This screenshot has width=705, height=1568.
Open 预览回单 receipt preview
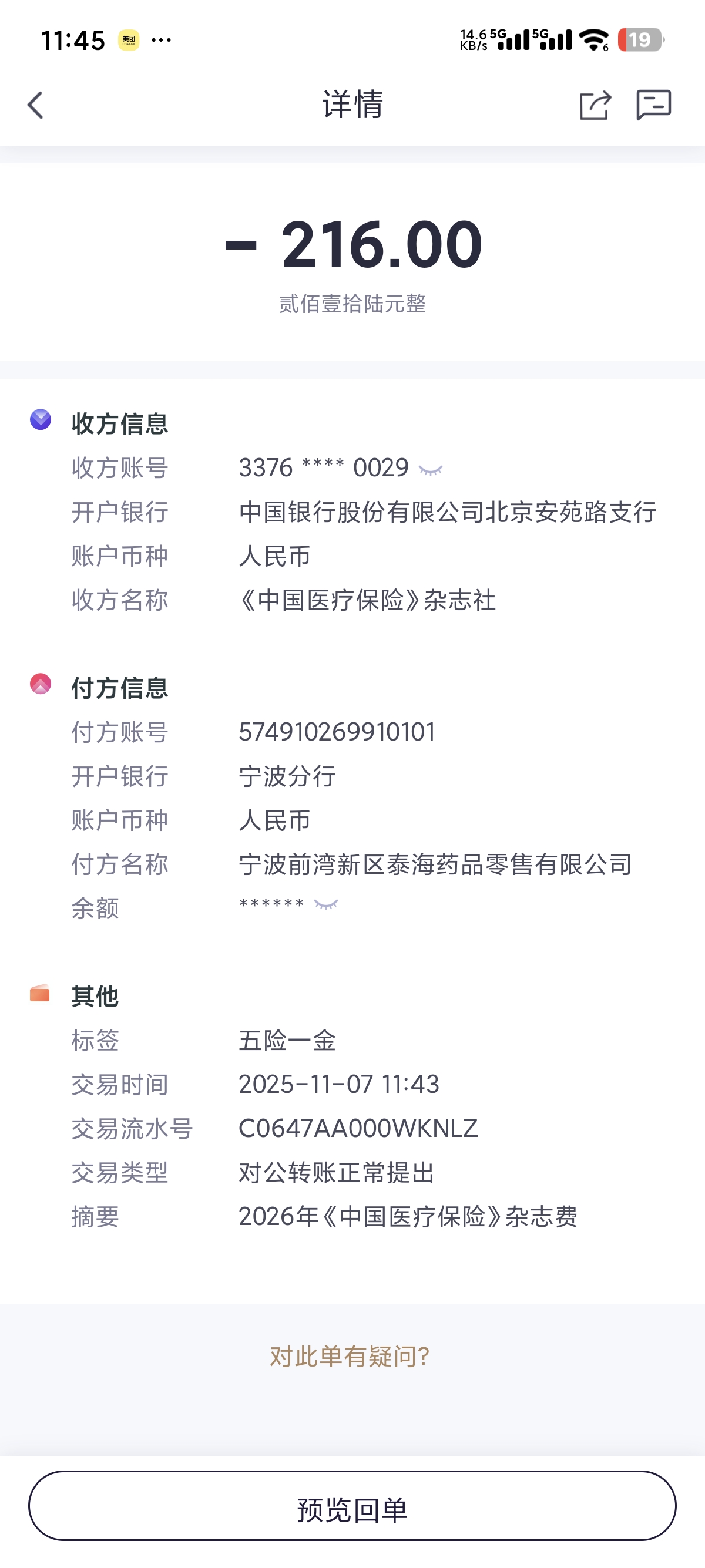pos(352,1506)
